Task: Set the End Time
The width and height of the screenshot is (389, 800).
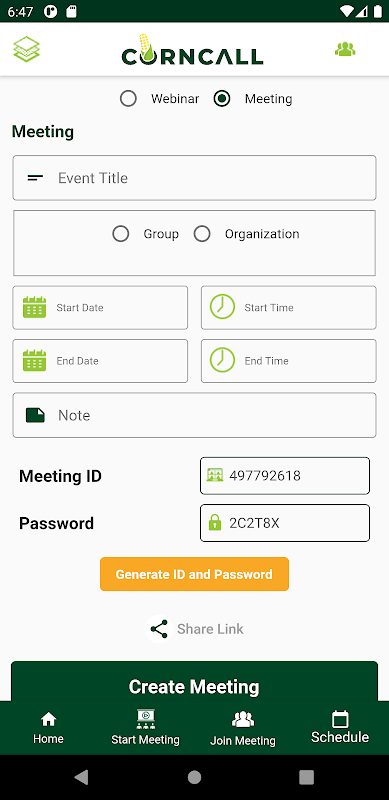Action: pos(288,361)
